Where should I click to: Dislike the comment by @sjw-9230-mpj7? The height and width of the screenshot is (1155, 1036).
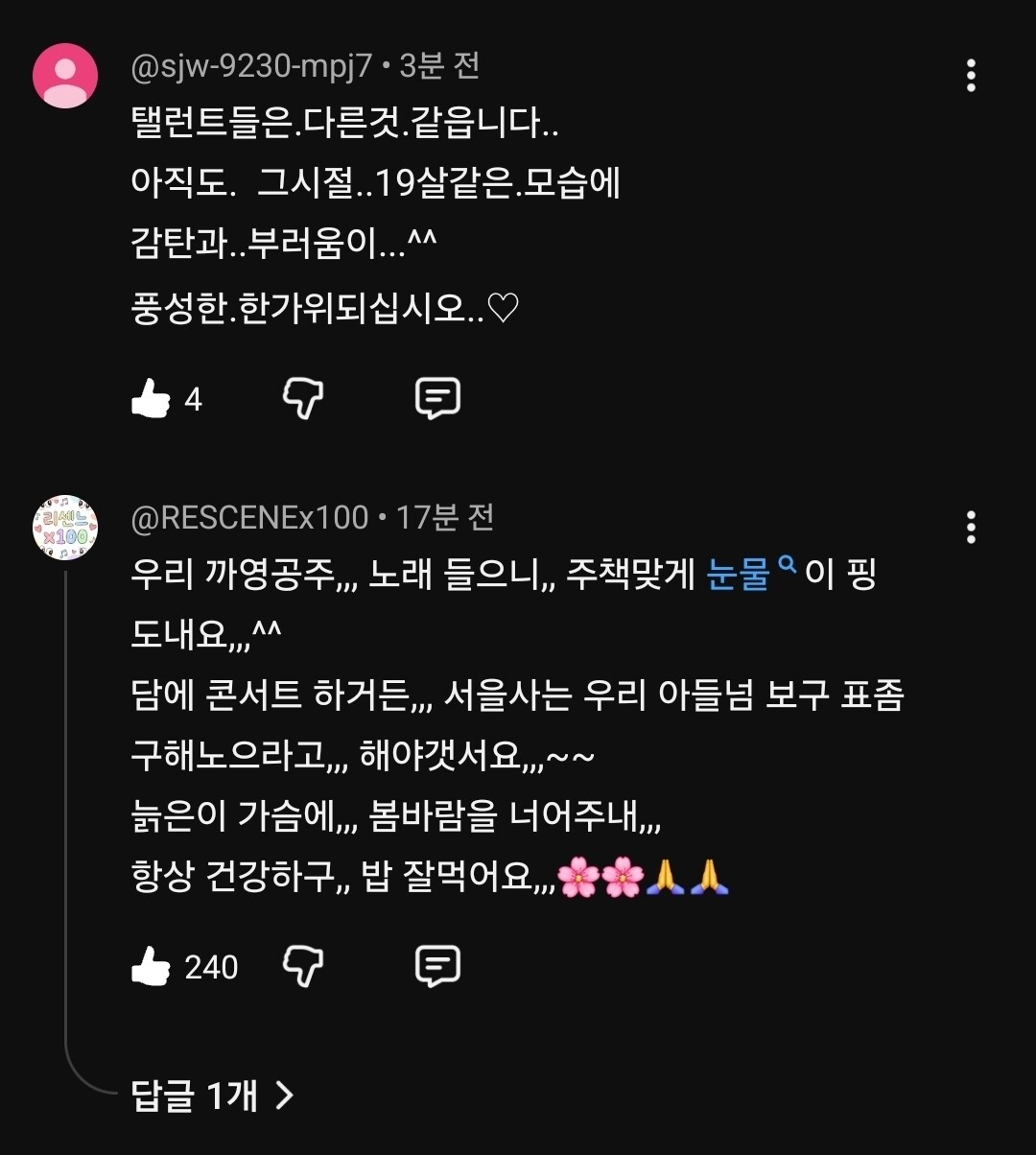(303, 398)
